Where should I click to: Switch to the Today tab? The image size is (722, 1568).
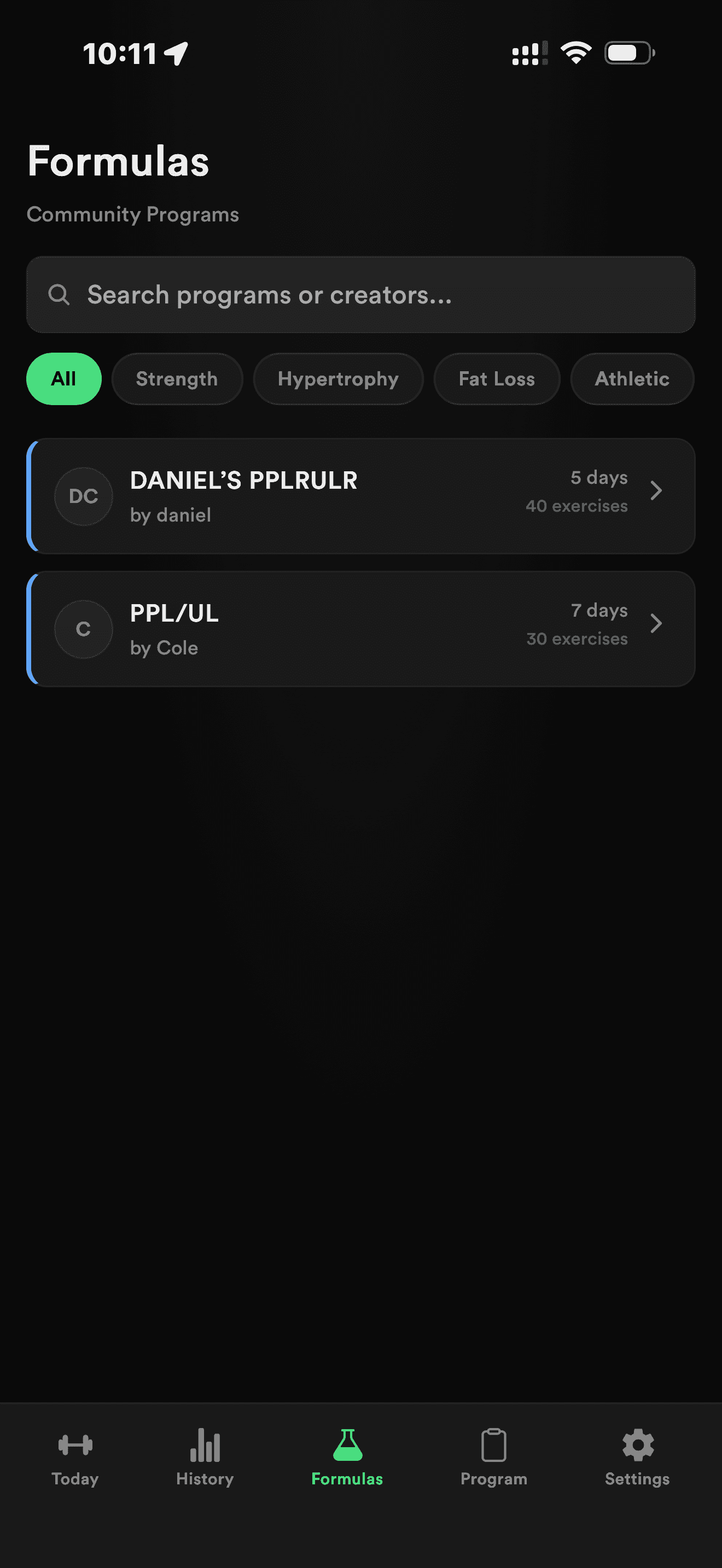click(75, 1457)
